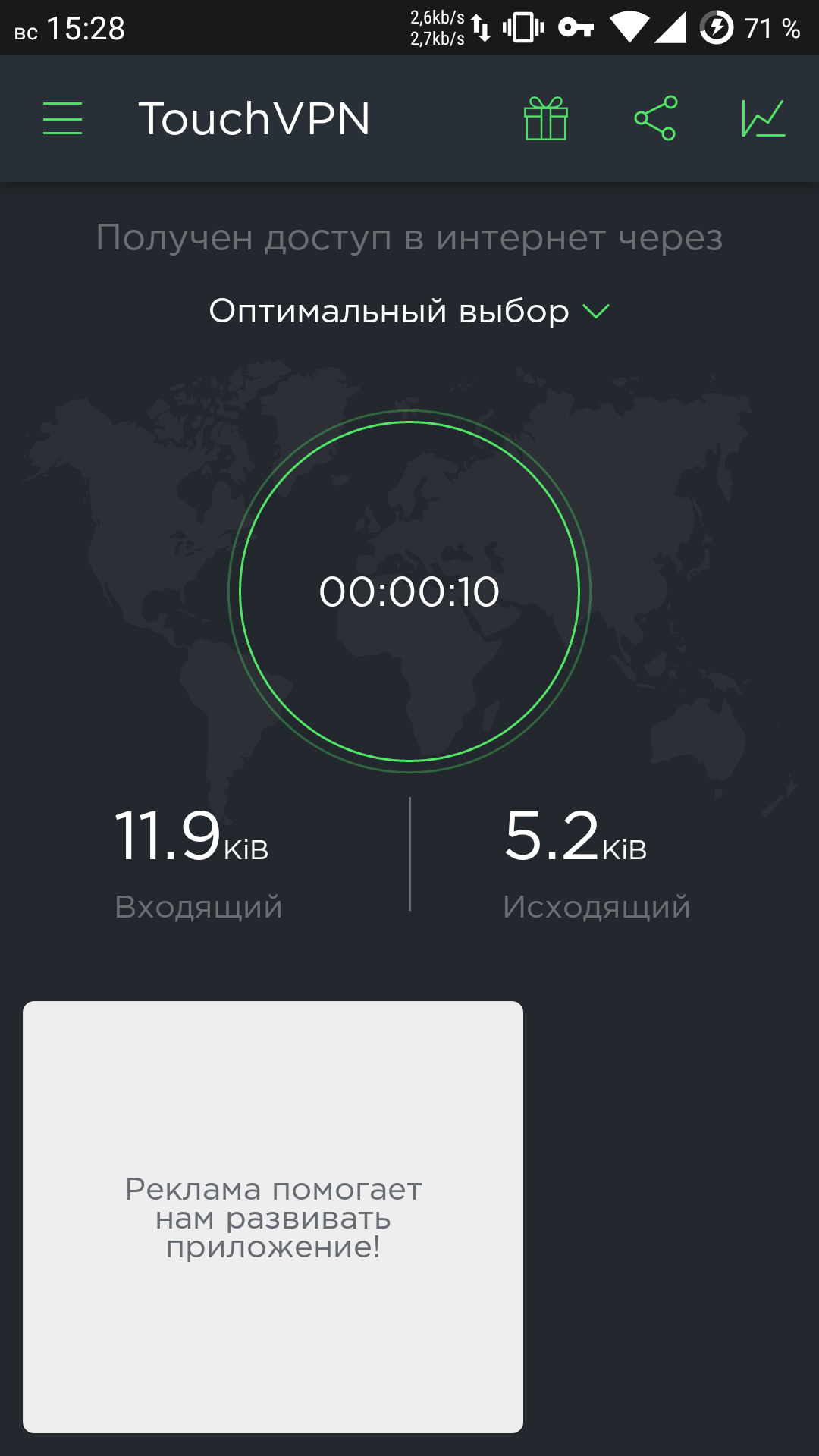This screenshot has width=819, height=1456.
Task: Share the TouchVPN app
Action: click(x=655, y=118)
